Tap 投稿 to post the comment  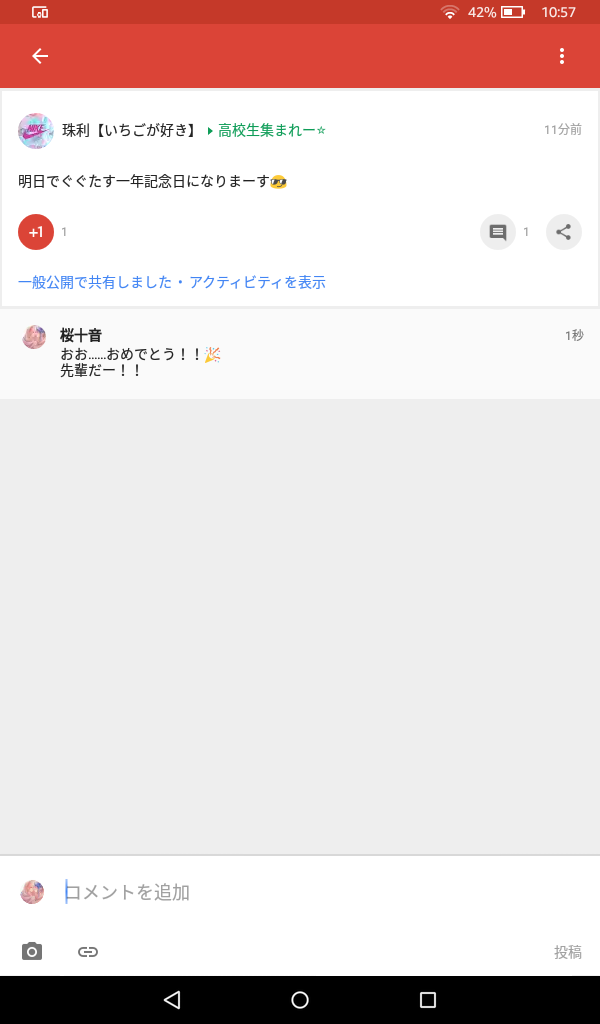click(567, 952)
